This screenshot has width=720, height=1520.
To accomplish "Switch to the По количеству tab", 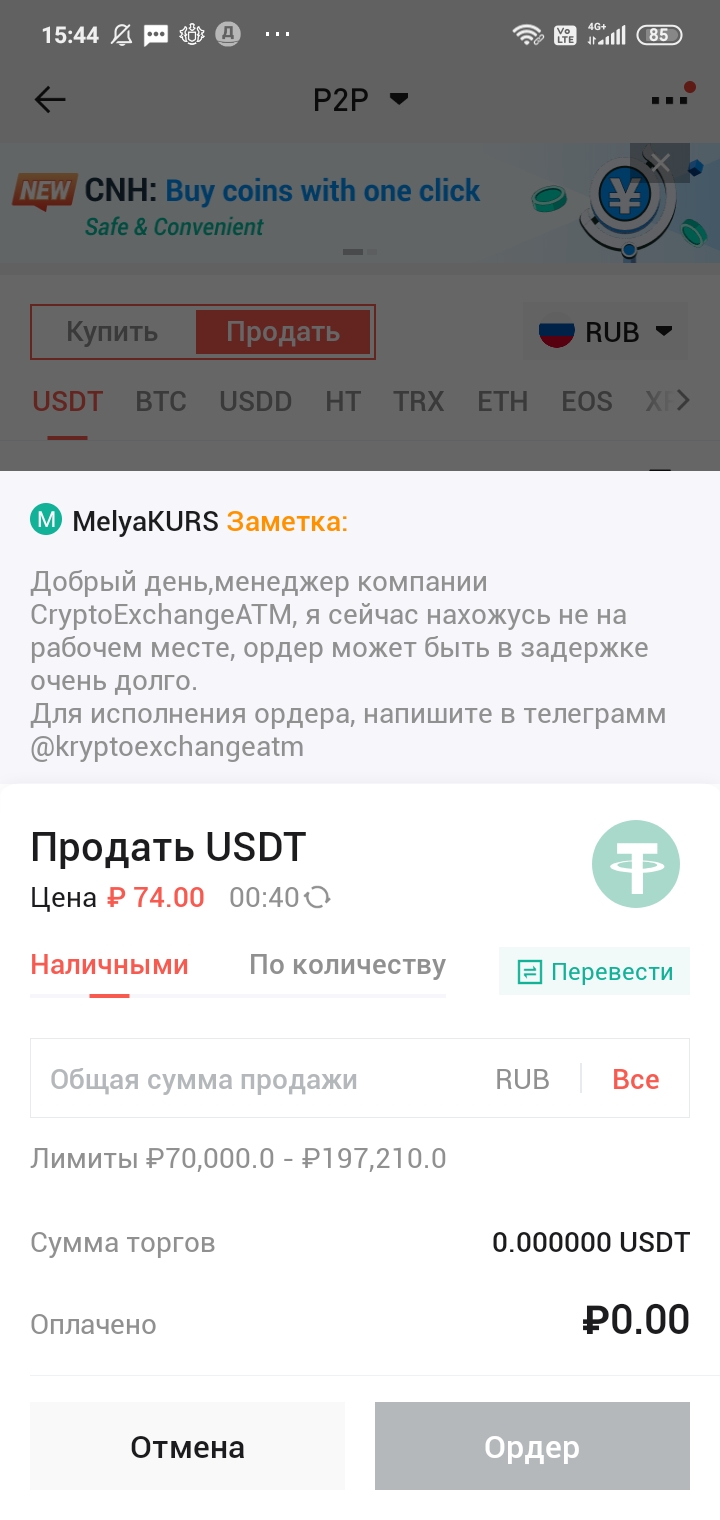I will coord(347,965).
